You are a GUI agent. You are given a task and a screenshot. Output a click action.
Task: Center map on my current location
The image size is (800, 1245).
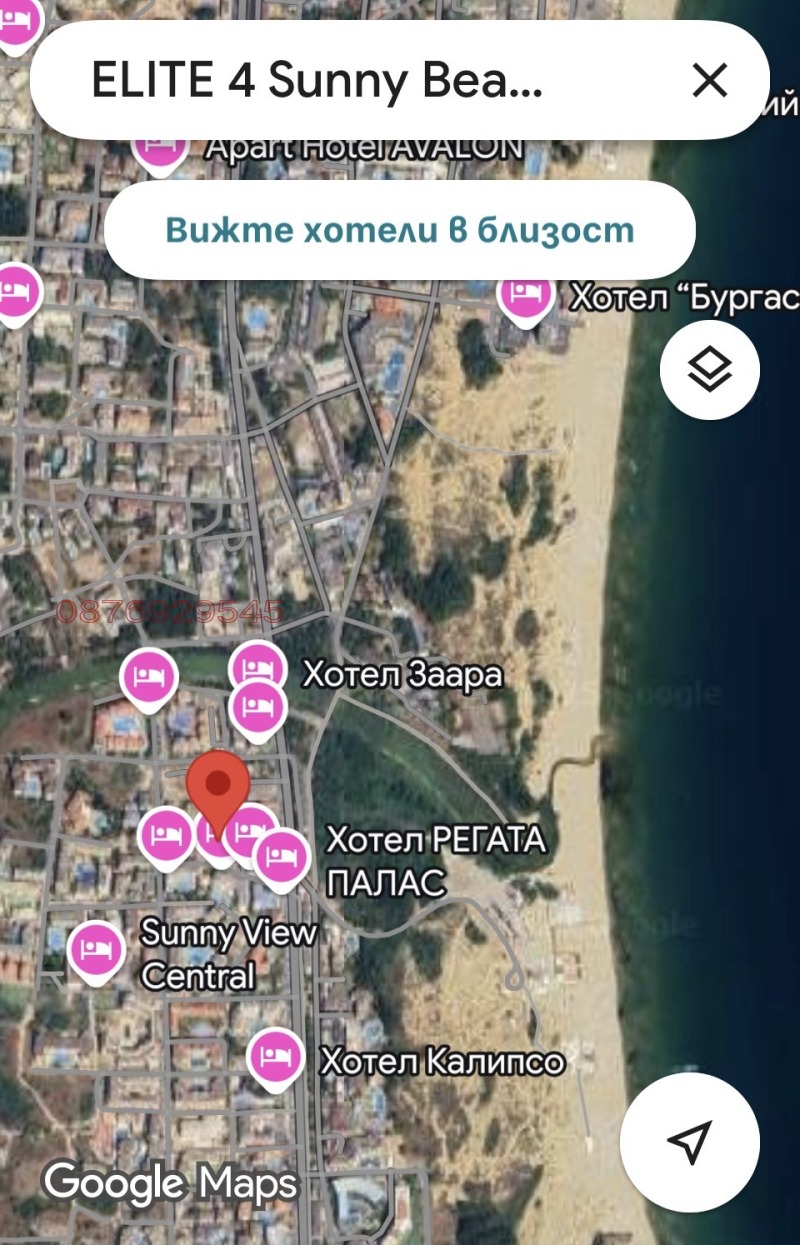[x=690, y=1142]
